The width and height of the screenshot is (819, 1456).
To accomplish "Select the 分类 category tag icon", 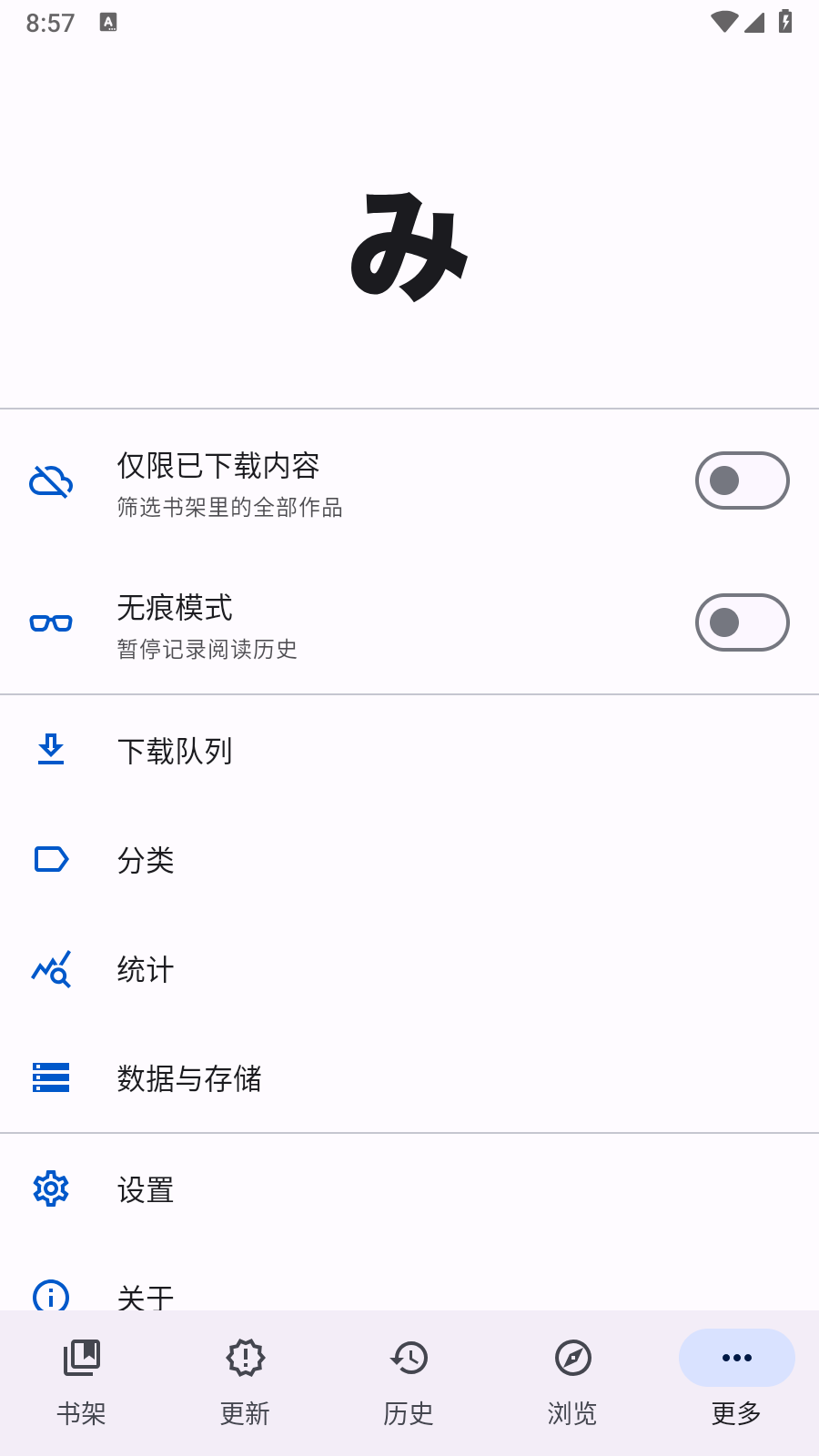I will [x=50, y=859].
